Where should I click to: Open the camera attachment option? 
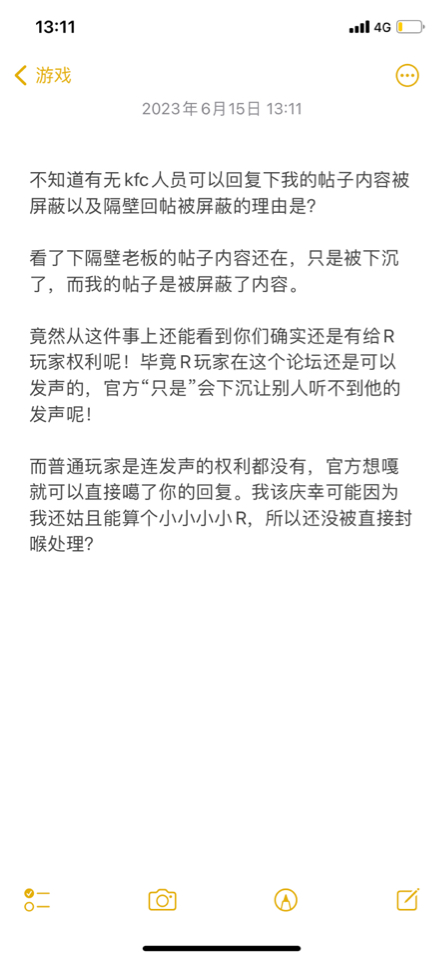pyautogui.click(x=162, y=900)
